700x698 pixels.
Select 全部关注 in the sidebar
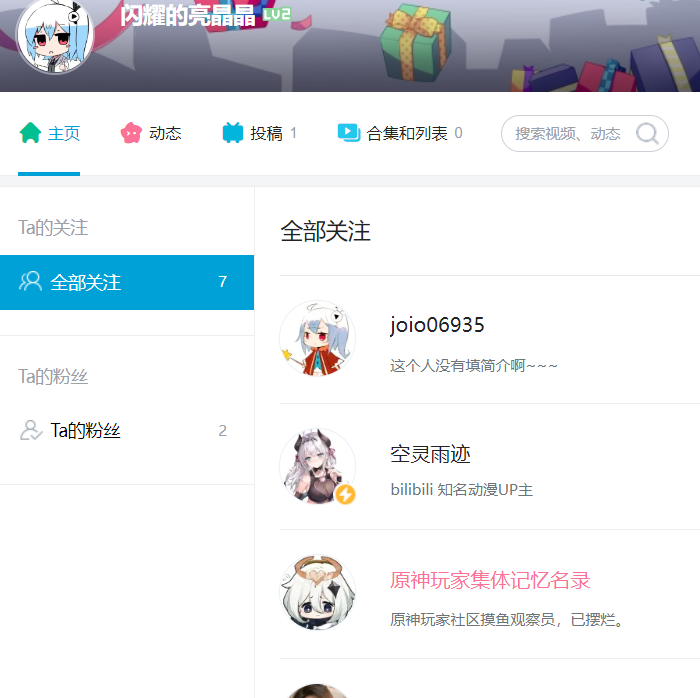tap(126, 282)
